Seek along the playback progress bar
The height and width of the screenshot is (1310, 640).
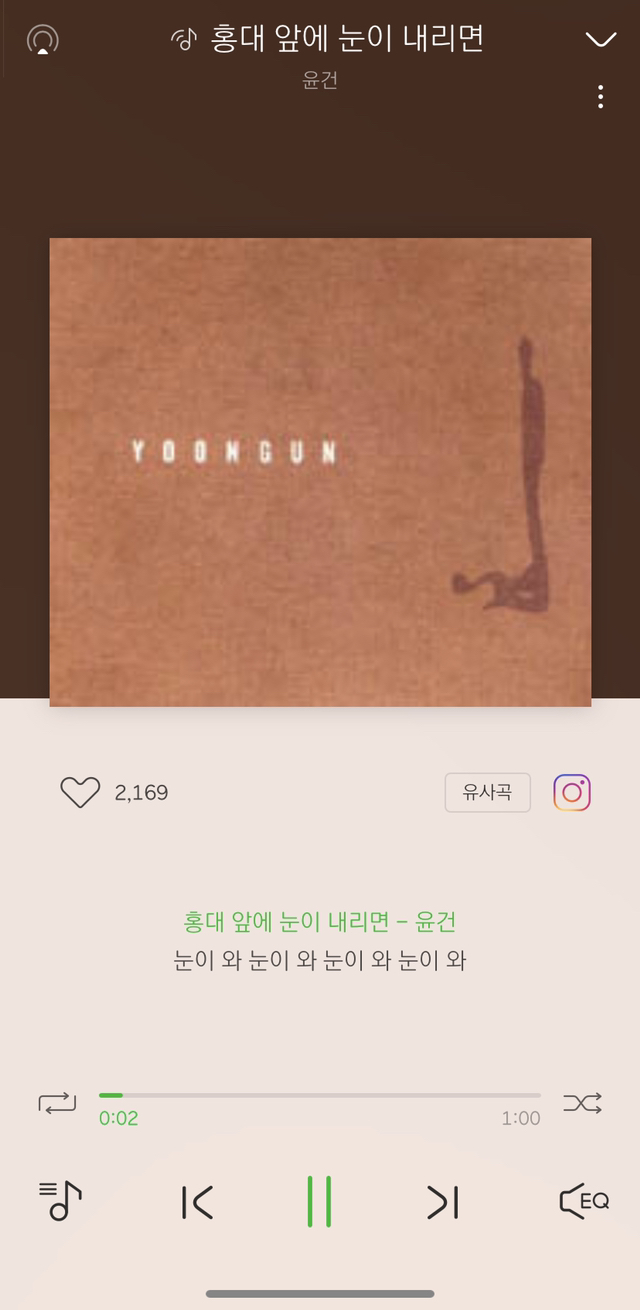tap(320, 1096)
